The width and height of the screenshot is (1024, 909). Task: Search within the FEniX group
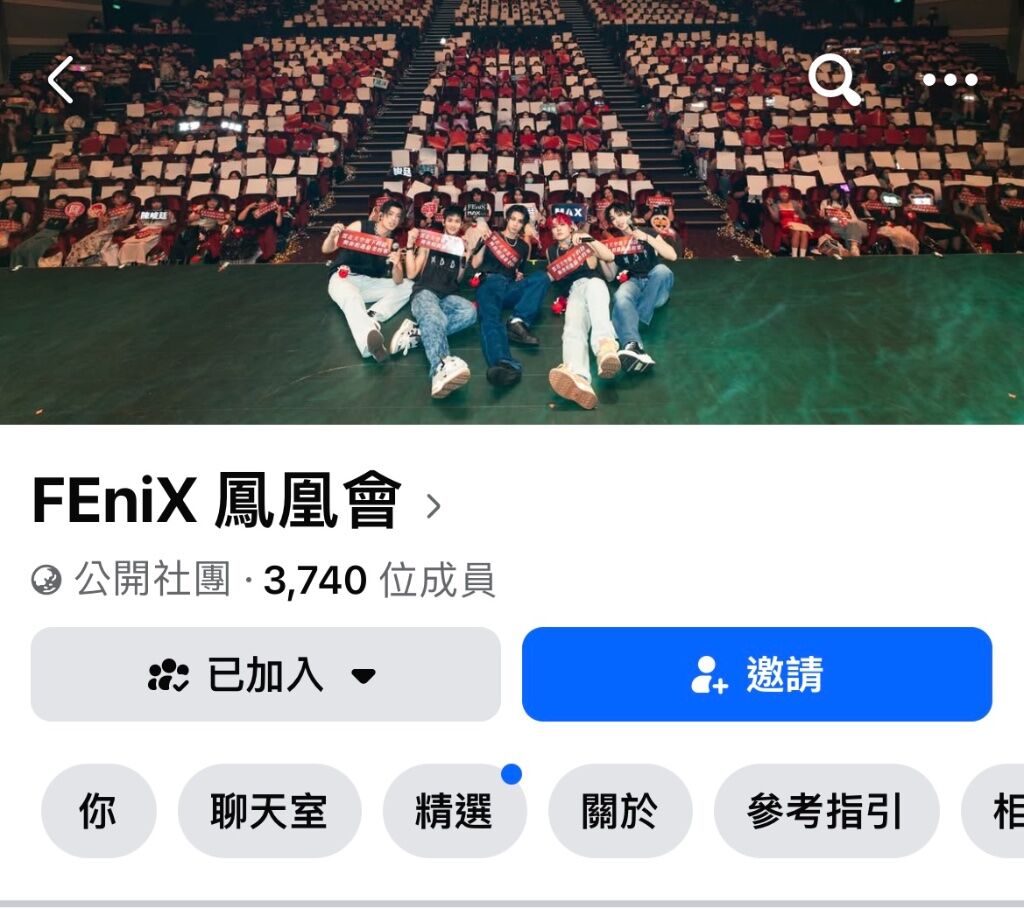(x=833, y=80)
